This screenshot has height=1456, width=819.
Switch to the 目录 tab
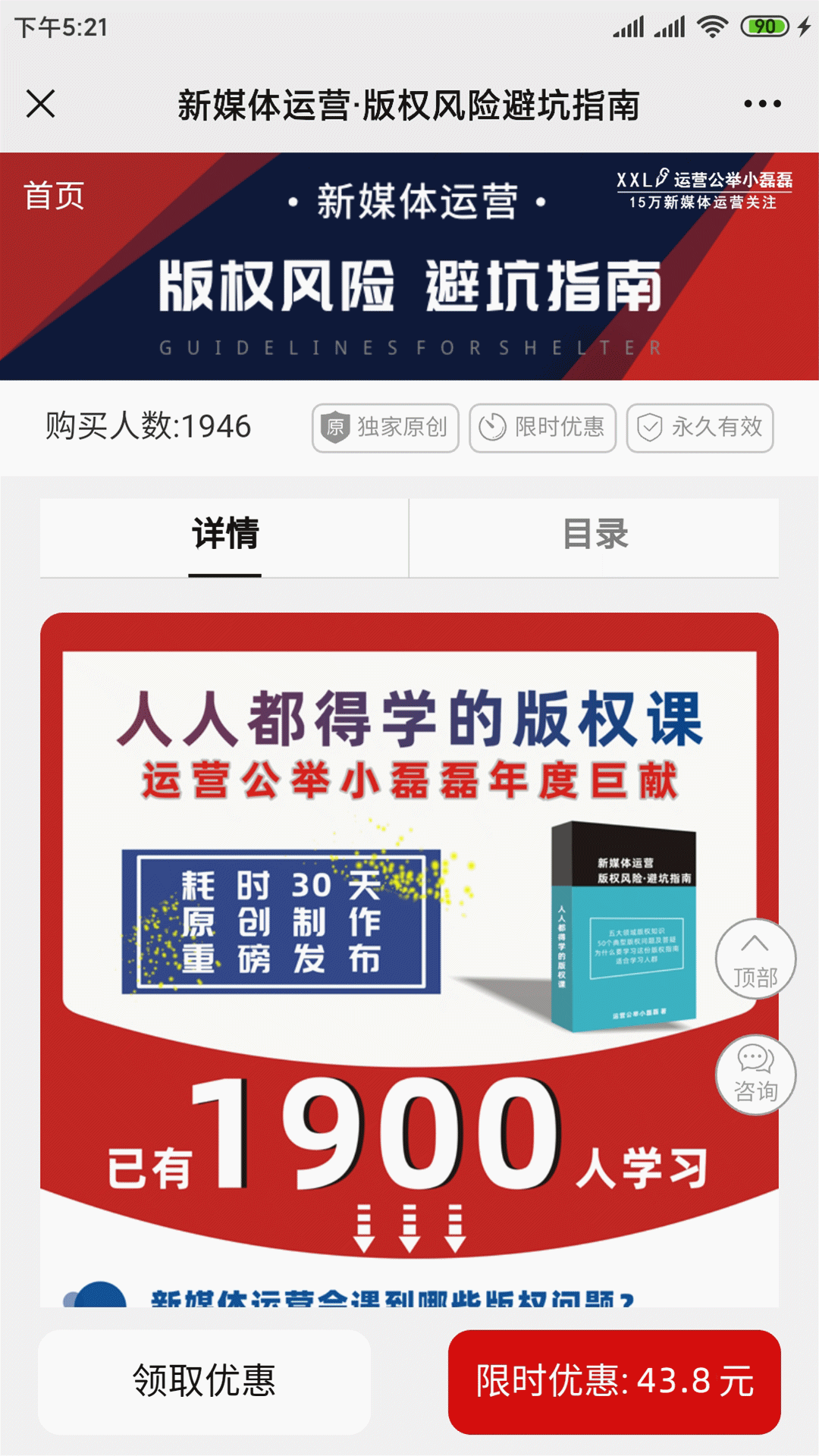[595, 535]
